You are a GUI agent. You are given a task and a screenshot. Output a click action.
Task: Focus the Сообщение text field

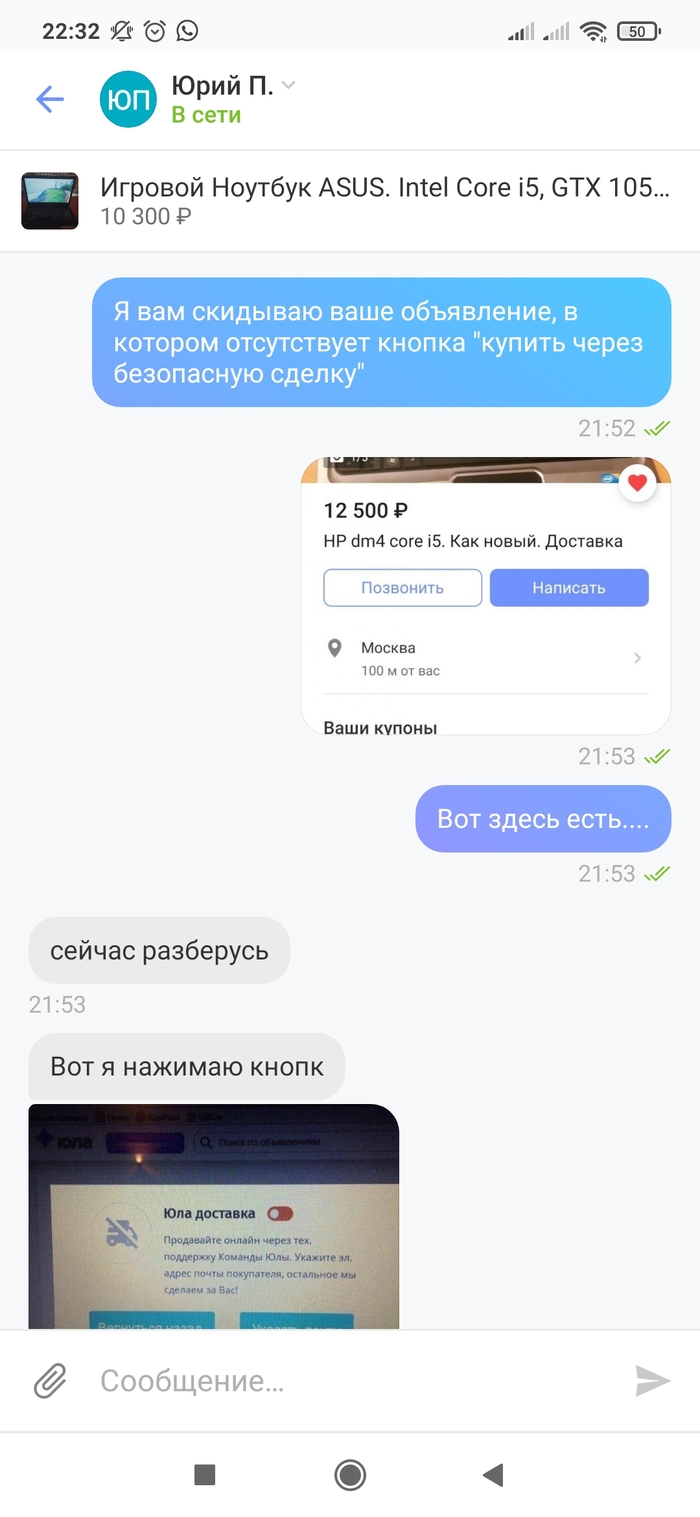350,1381
